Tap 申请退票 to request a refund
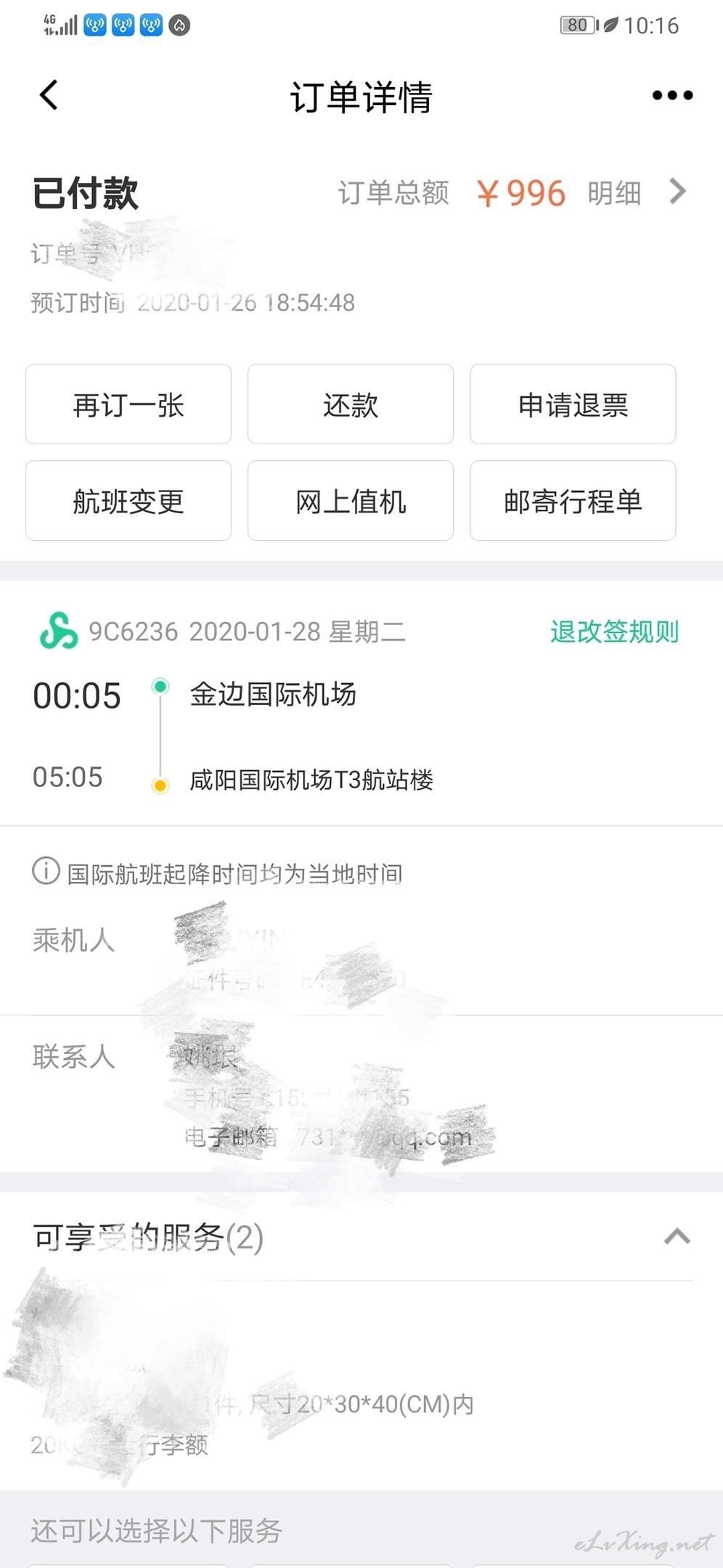The width and height of the screenshot is (723, 1568). click(x=573, y=404)
